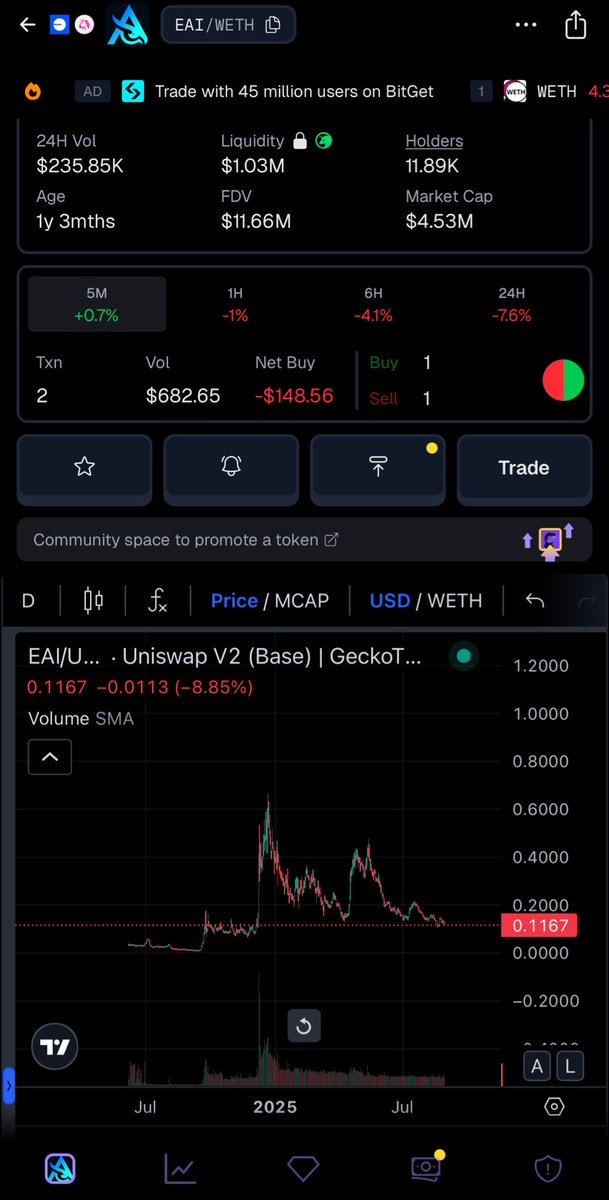Switch chart denomination to WETH

(455, 601)
